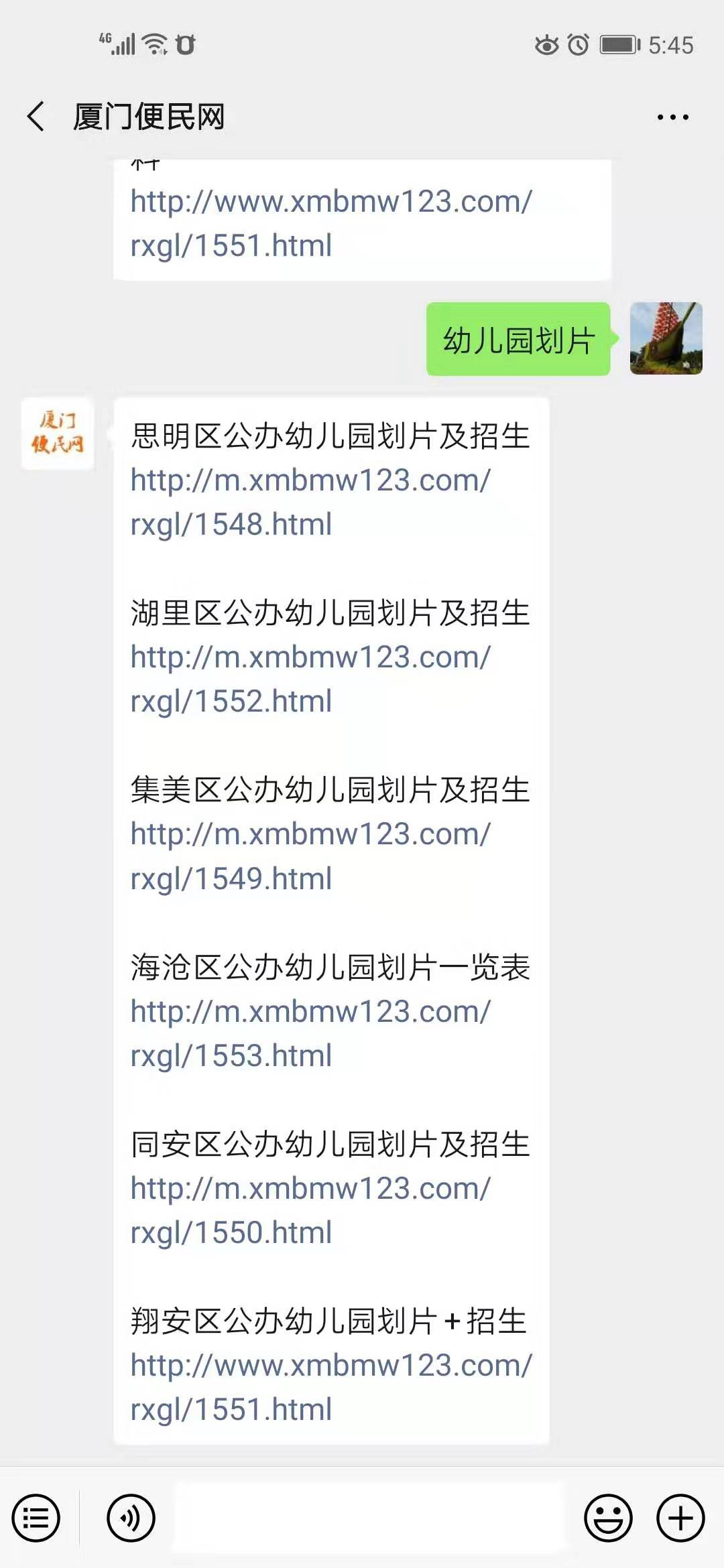Open link rxgl/1553.html for 海沧区
The height and width of the screenshot is (1568, 724).
click(310, 1033)
